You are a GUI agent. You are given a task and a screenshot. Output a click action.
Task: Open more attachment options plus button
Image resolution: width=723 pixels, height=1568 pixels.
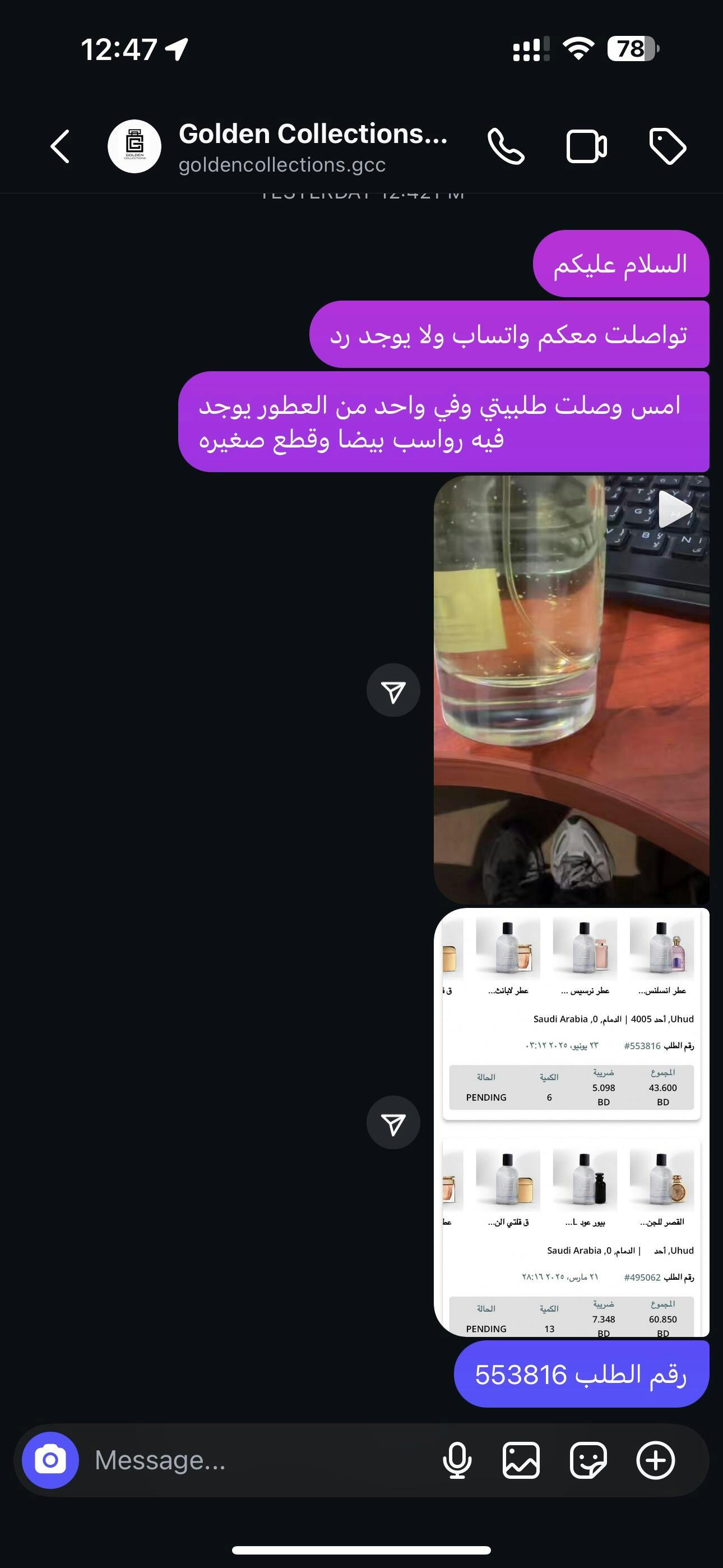pos(655,1460)
